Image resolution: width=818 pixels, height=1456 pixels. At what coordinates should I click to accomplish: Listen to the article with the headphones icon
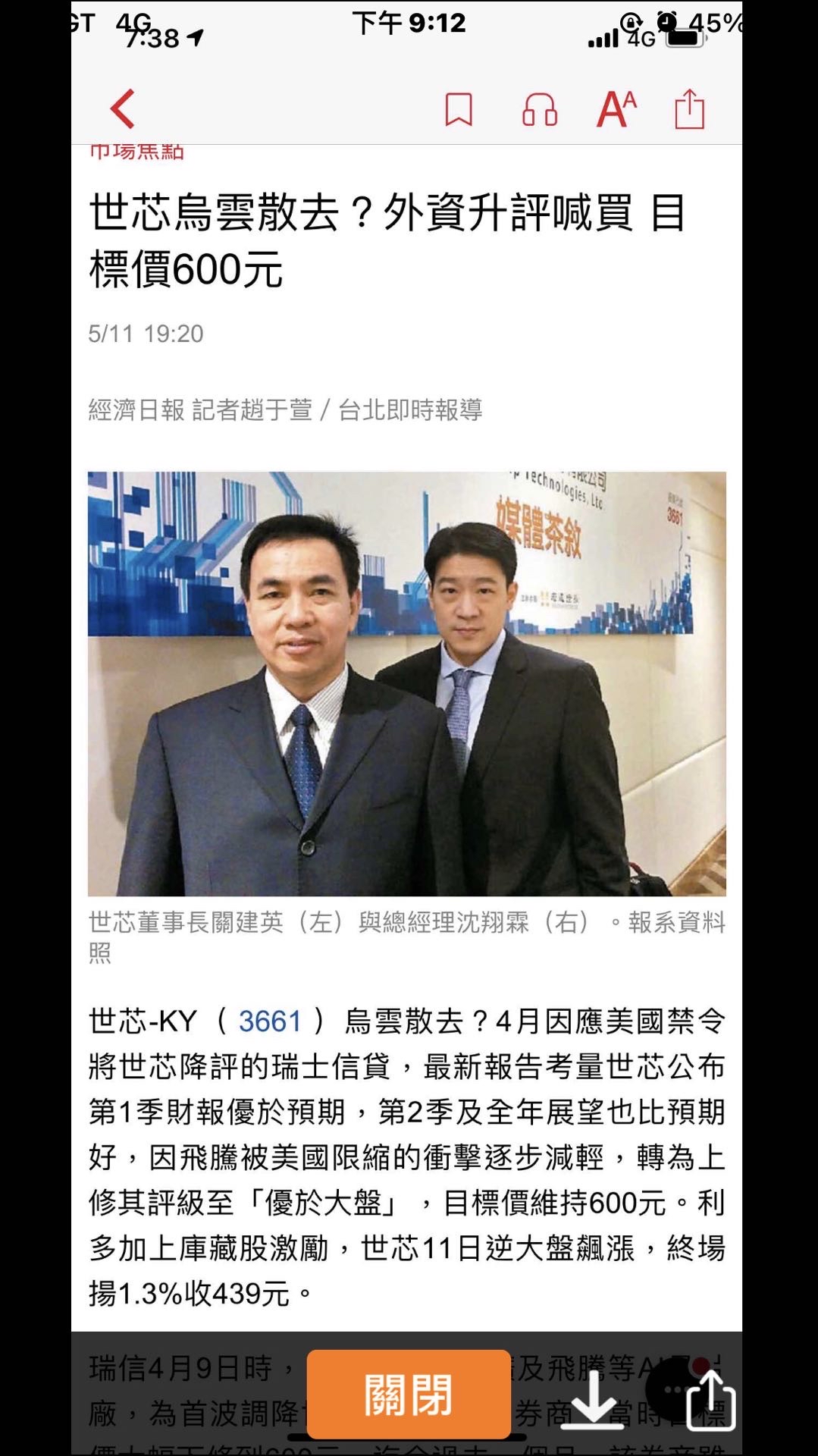[x=540, y=110]
